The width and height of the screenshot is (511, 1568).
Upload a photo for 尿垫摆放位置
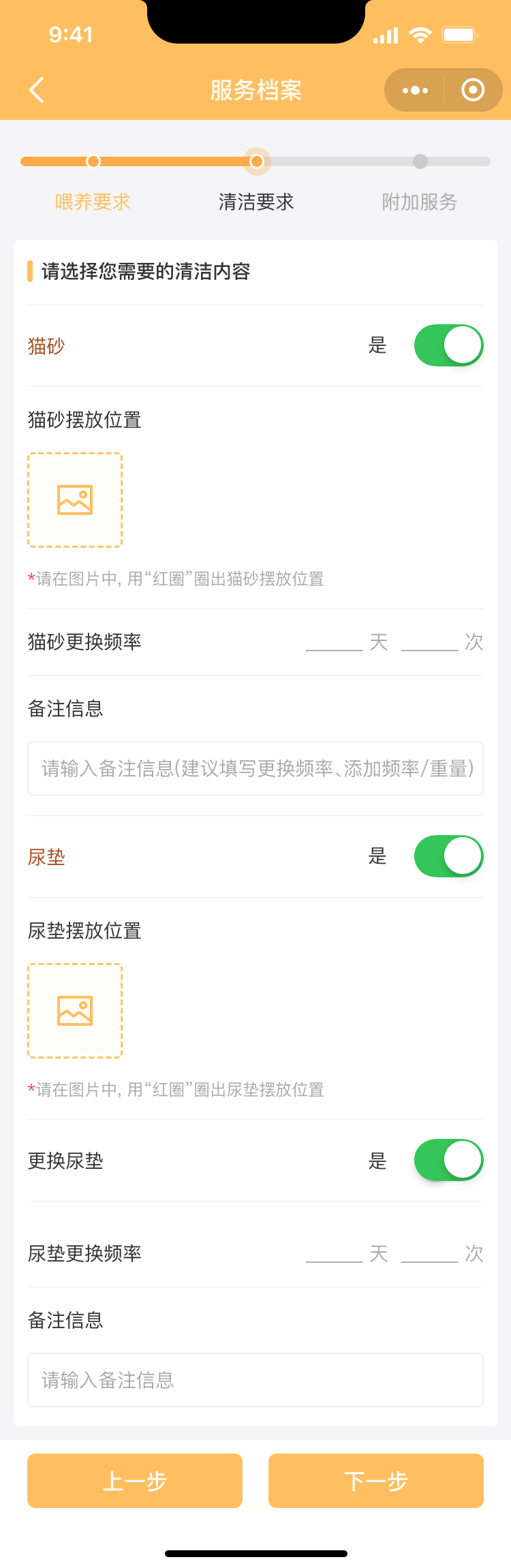click(x=75, y=1011)
